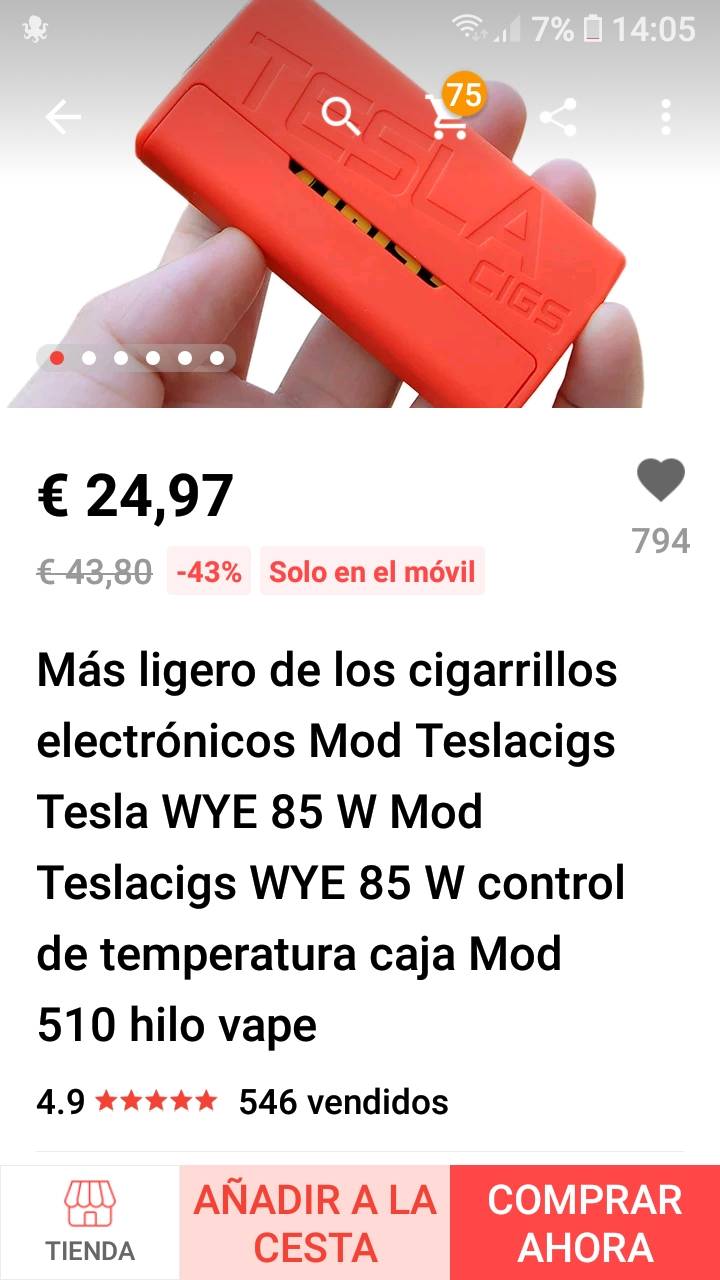Open the three-dot overflow menu

[x=666, y=118]
